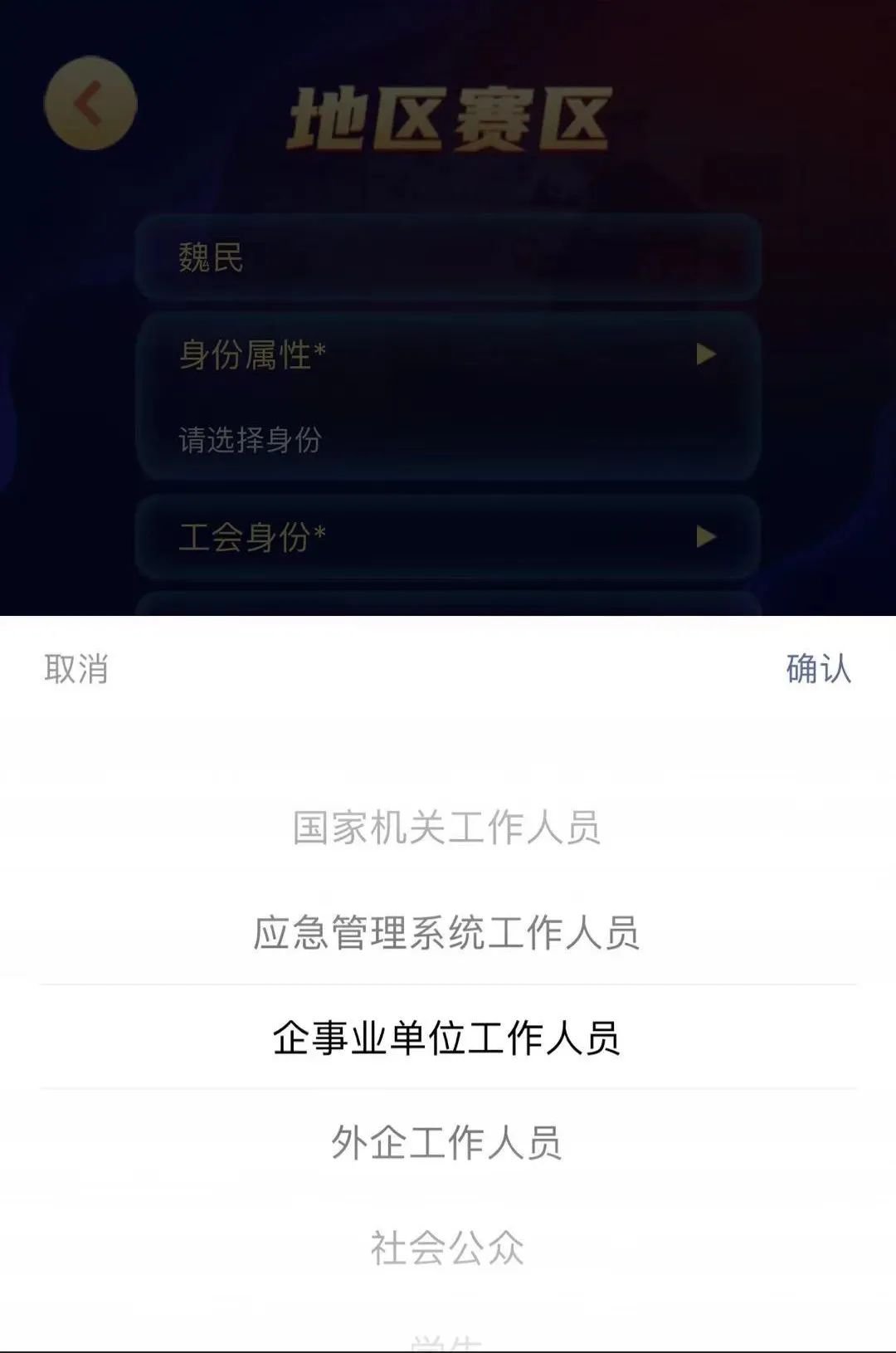Pick 企事业单位工作人员
This screenshot has height=1353, width=896.
point(447,1038)
